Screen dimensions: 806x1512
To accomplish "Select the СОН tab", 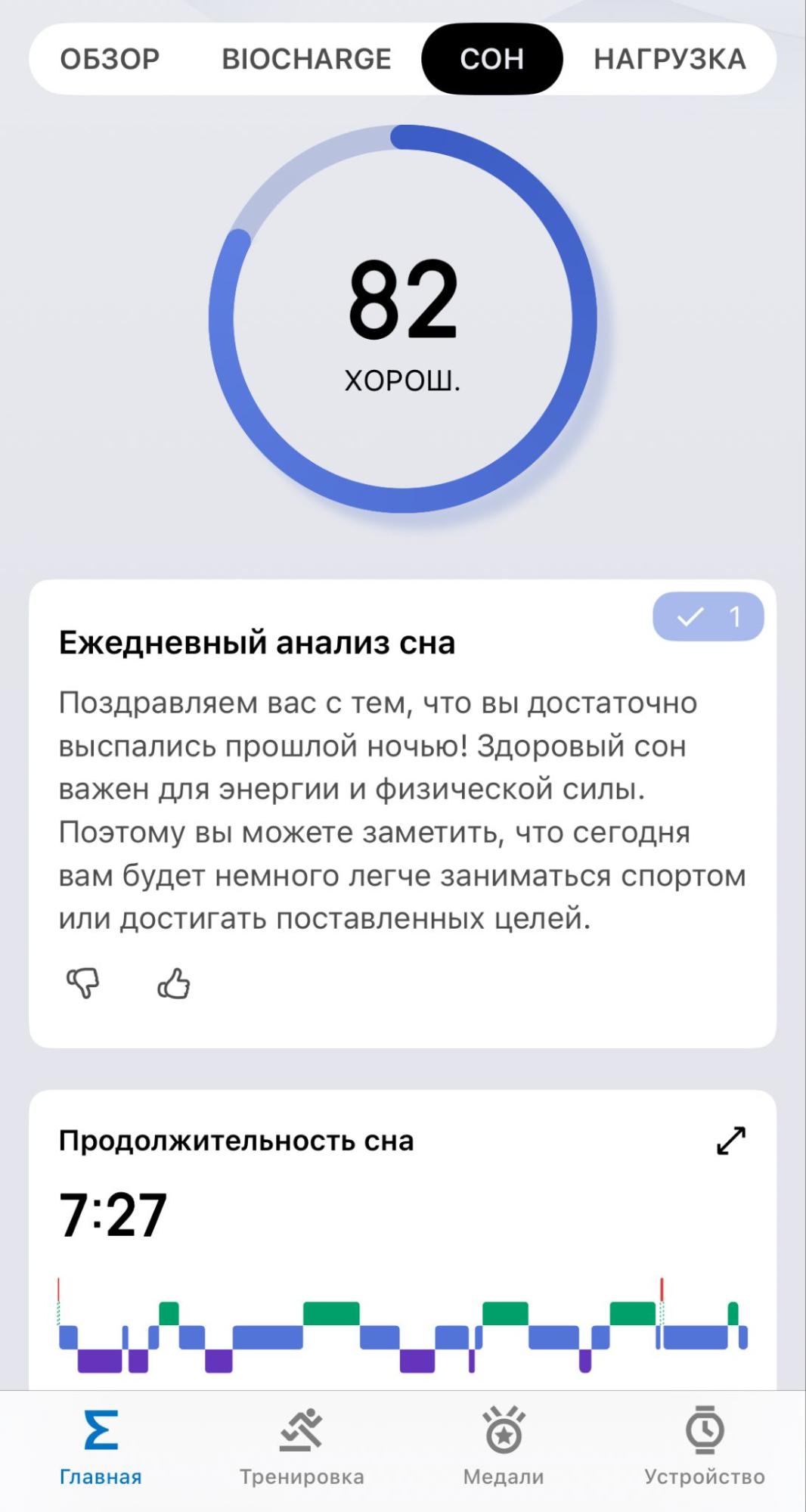I will pyautogui.click(x=491, y=59).
